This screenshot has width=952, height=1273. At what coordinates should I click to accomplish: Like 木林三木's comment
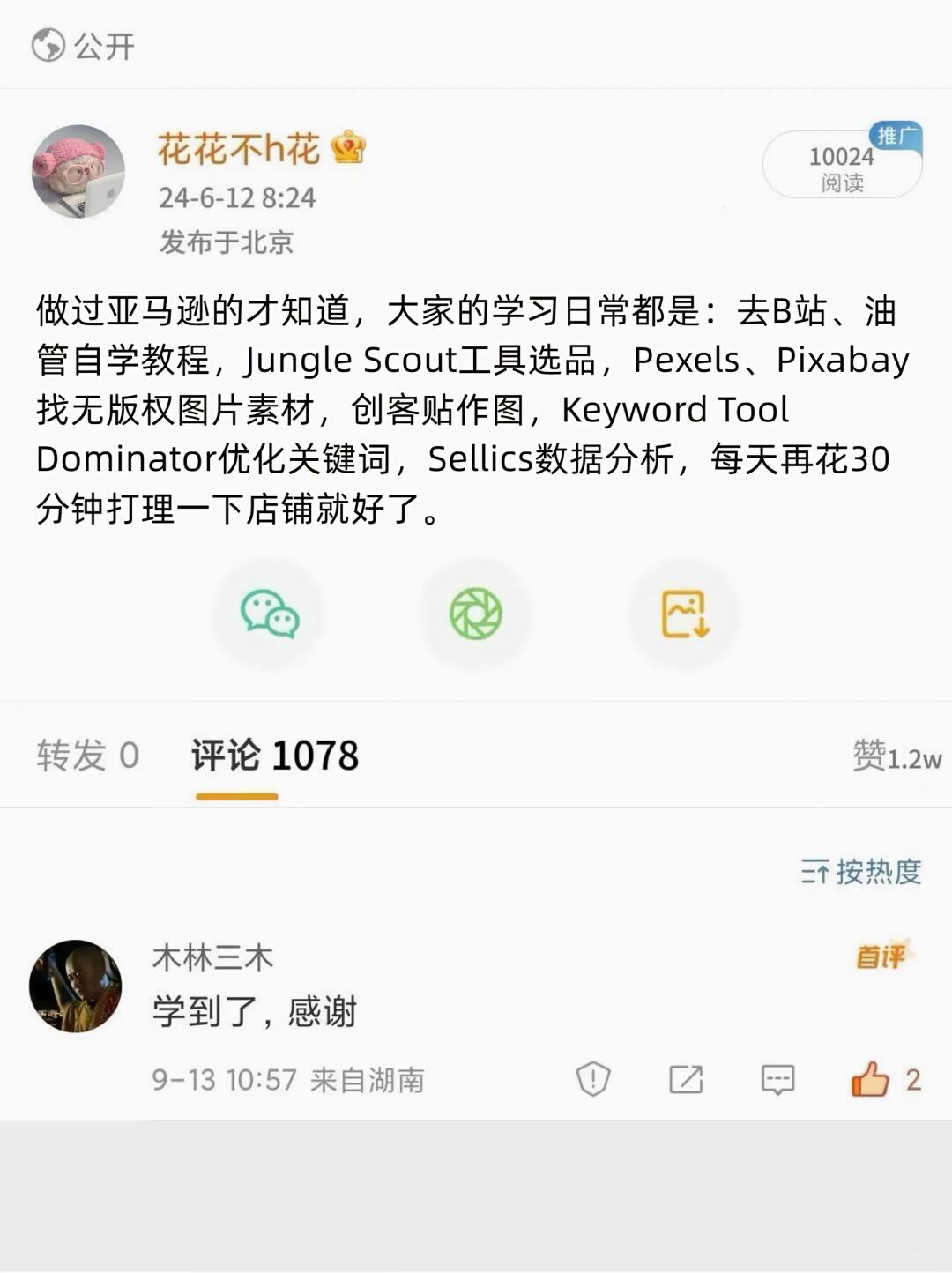coord(871,1079)
